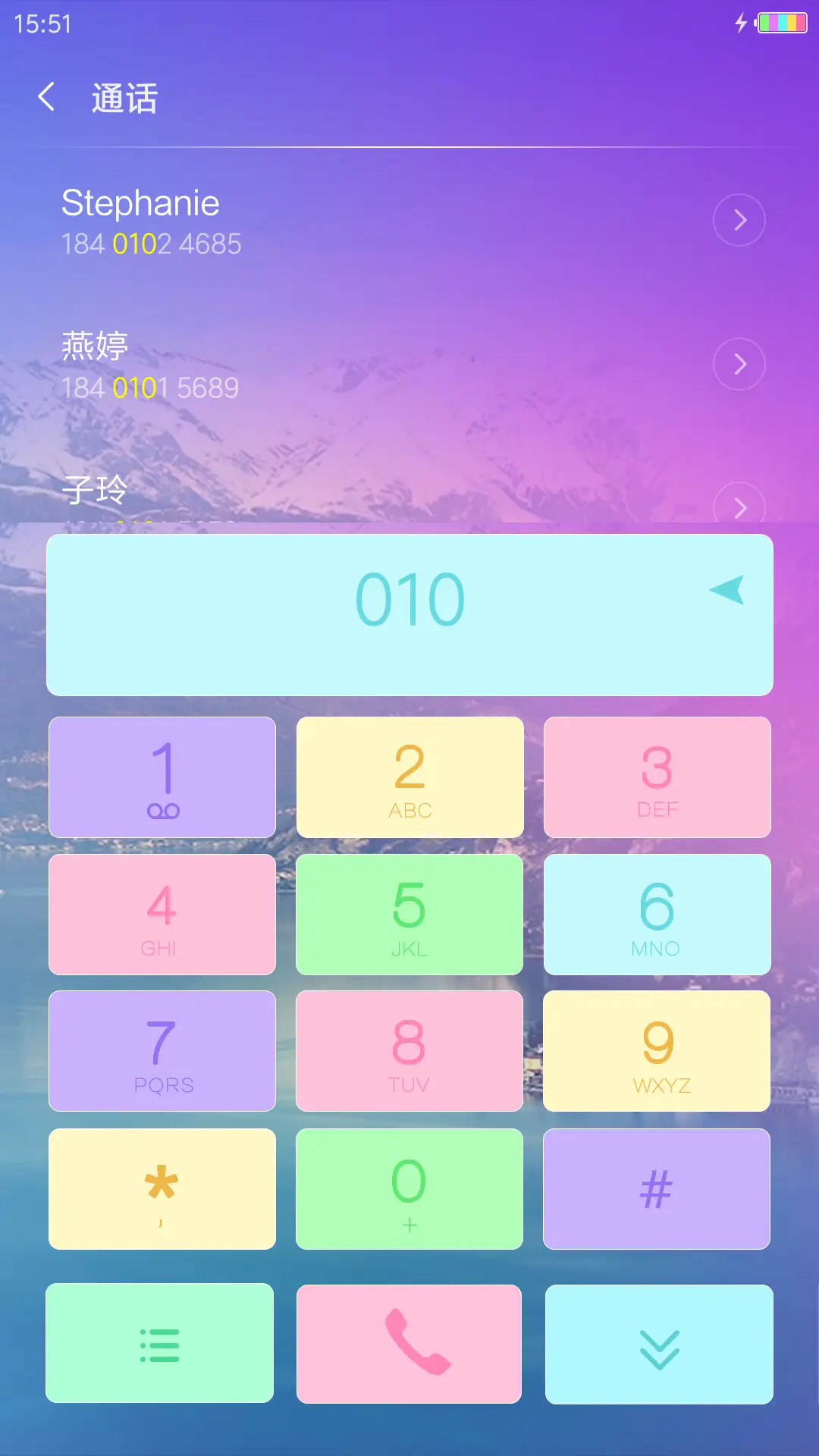Tap the asterisk key on the dial pad
819x1456 pixels.
click(x=162, y=1188)
